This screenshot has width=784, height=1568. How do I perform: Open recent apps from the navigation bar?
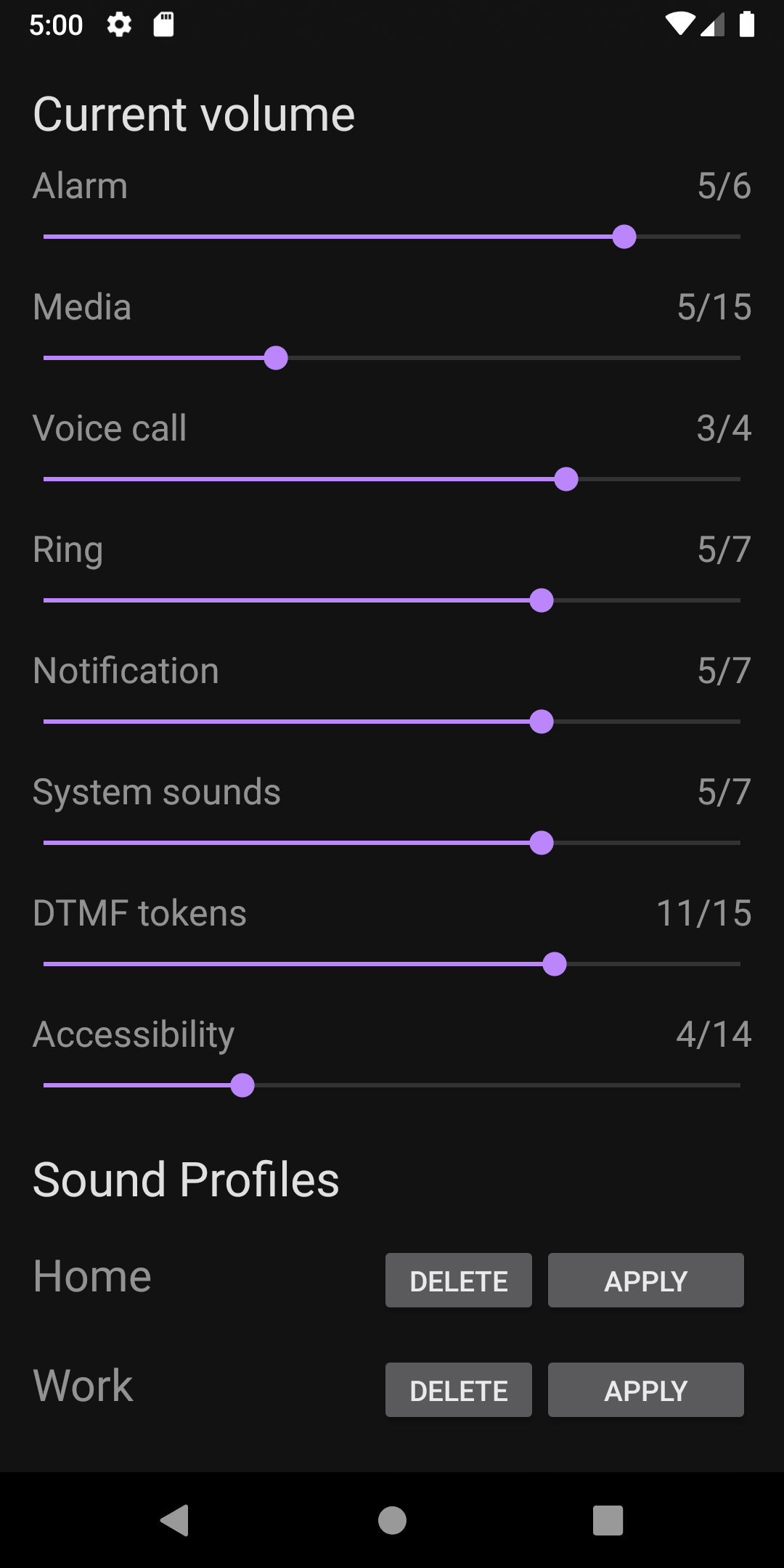pyautogui.click(x=608, y=1520)
